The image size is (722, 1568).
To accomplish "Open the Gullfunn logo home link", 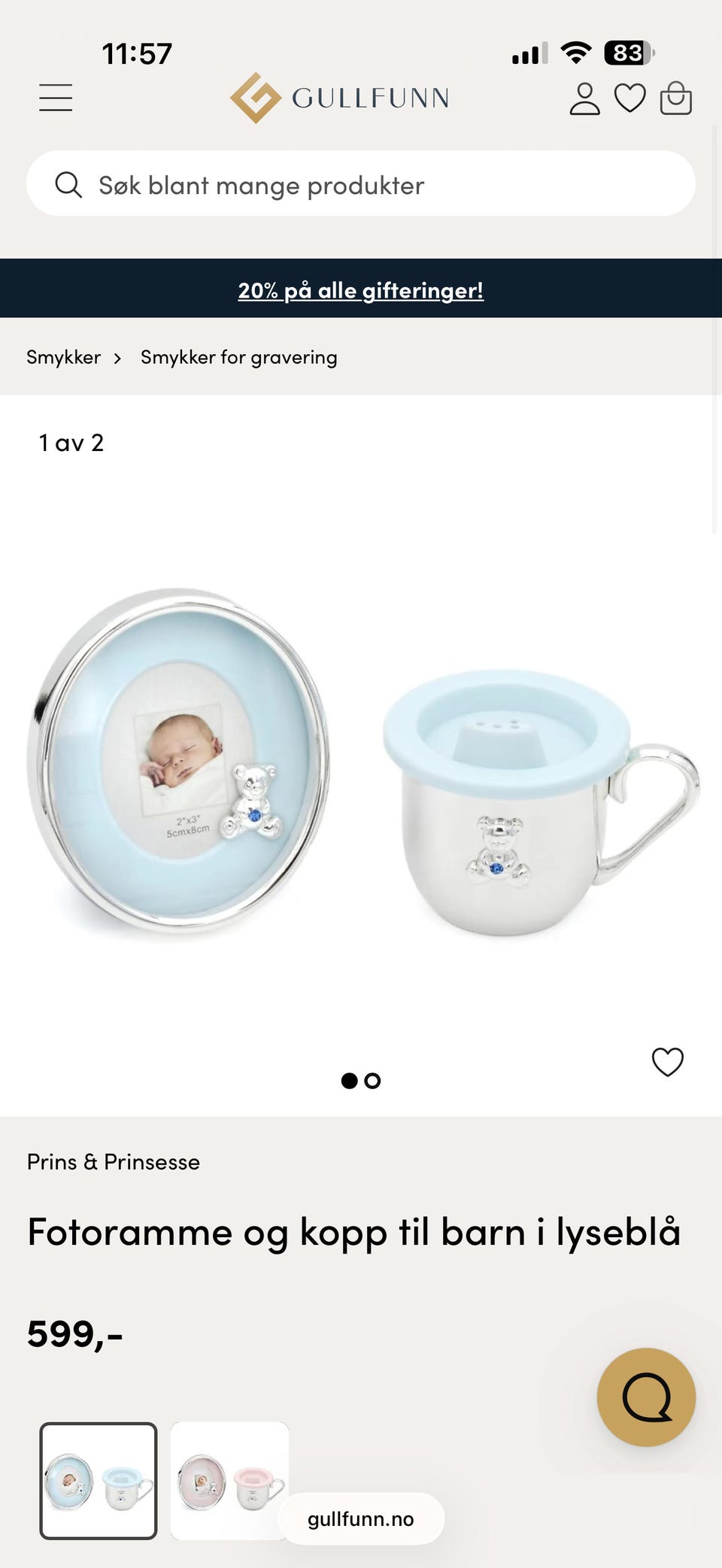I will click(340, 98).
